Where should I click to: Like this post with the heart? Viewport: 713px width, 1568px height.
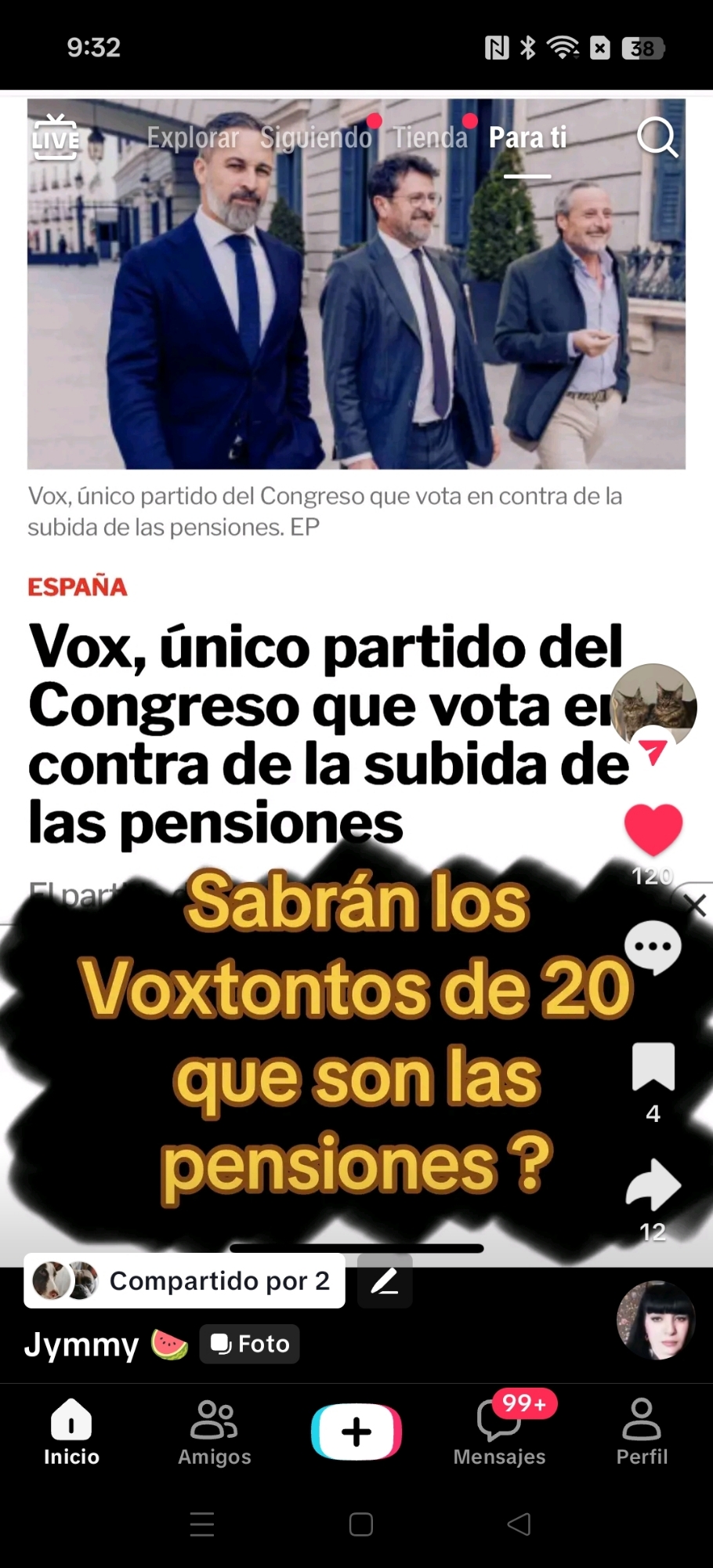point(653,829)
